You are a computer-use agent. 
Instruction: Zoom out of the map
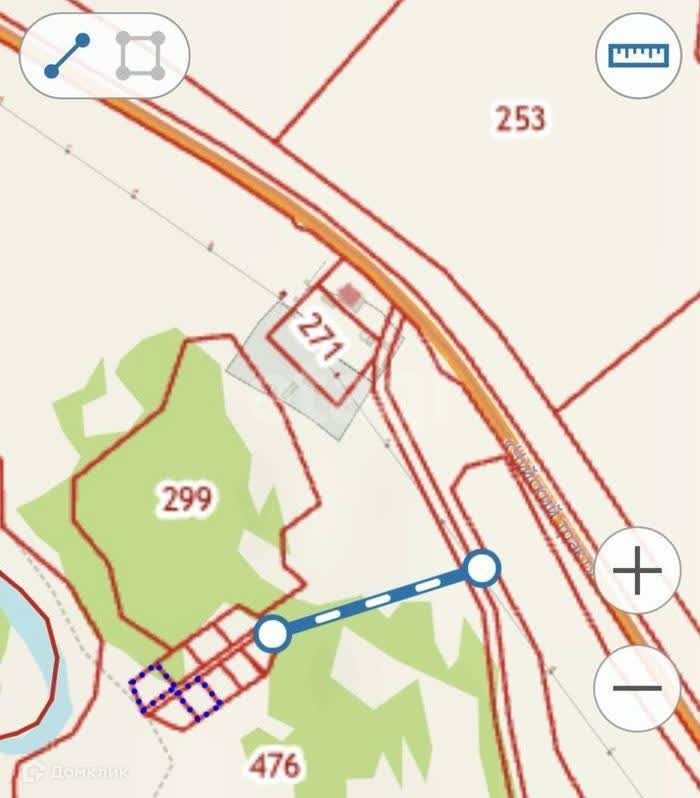coord(637,688)
